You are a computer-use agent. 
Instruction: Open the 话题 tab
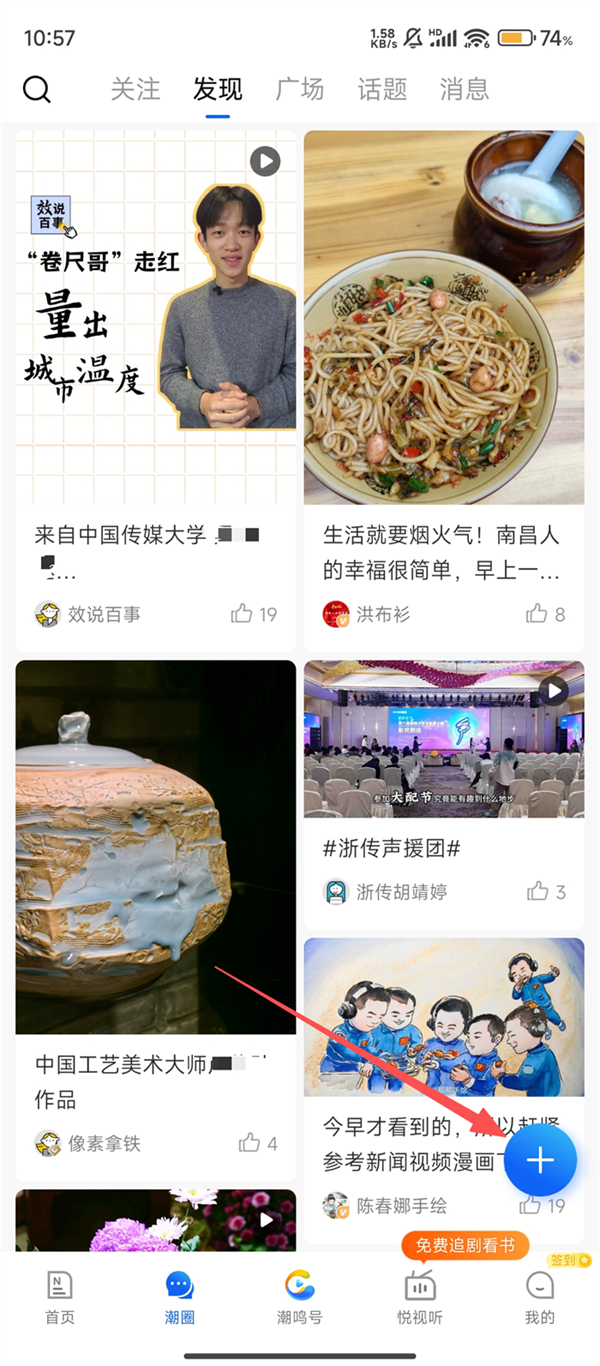[x=382, y=89]
